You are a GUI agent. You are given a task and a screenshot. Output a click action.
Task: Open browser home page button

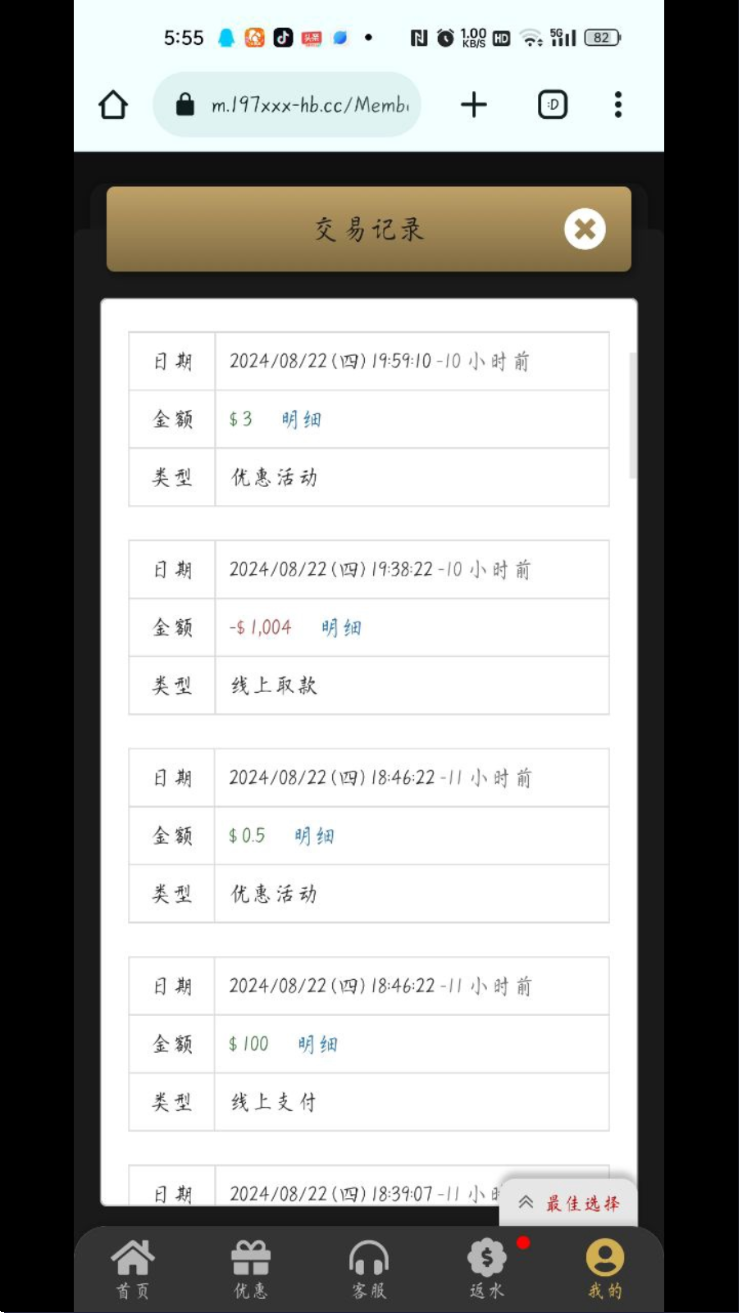pyautogui.click(x=114, y=105)
